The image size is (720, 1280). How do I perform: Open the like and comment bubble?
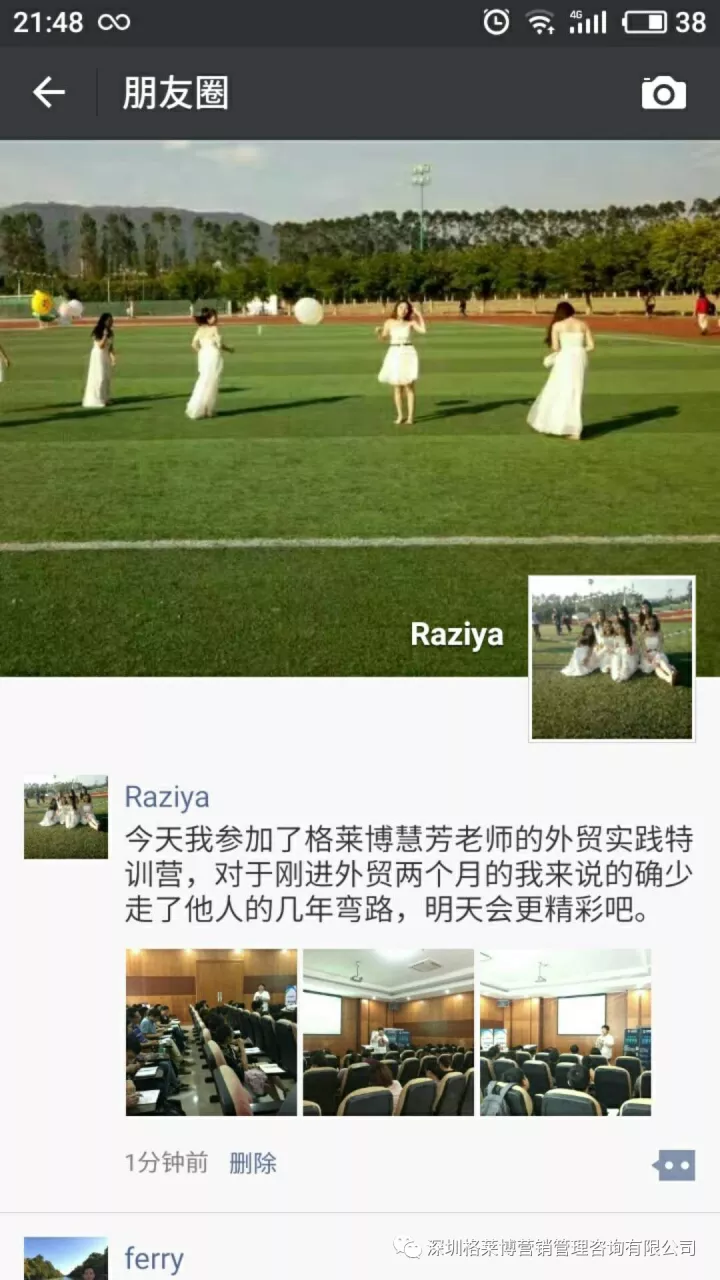673,1165
